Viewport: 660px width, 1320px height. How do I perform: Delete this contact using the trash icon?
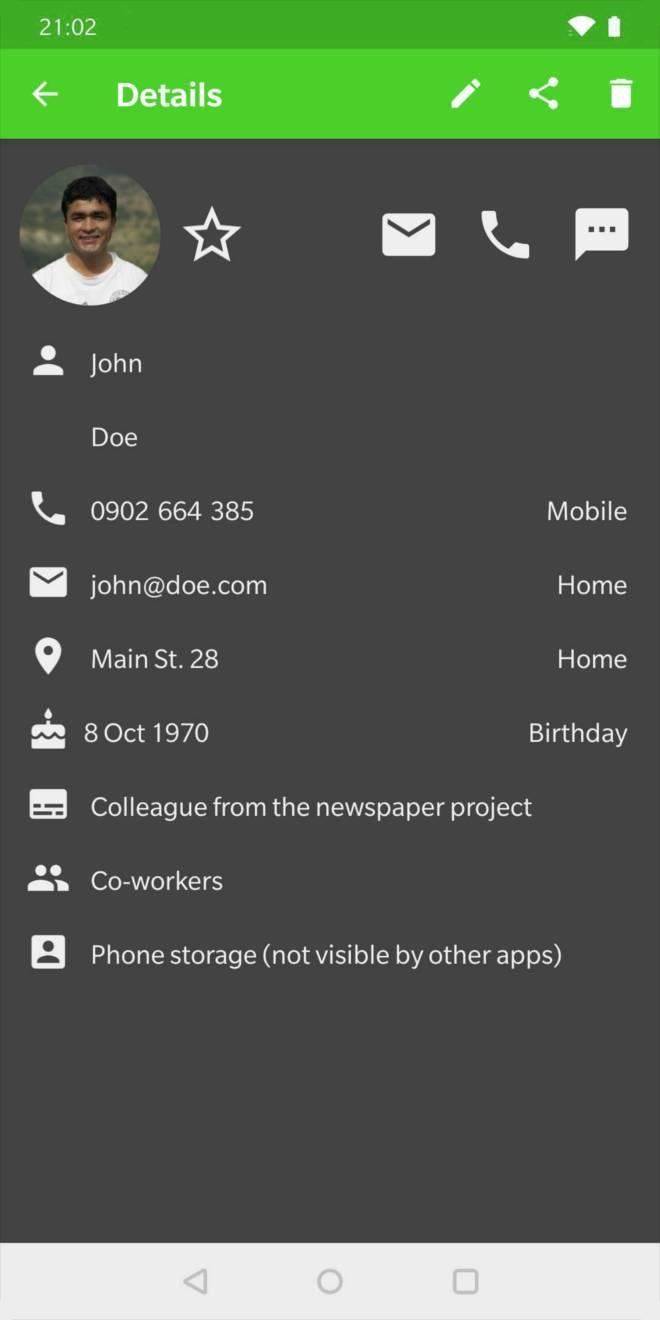pyautogui.click(x=621, y=94)
